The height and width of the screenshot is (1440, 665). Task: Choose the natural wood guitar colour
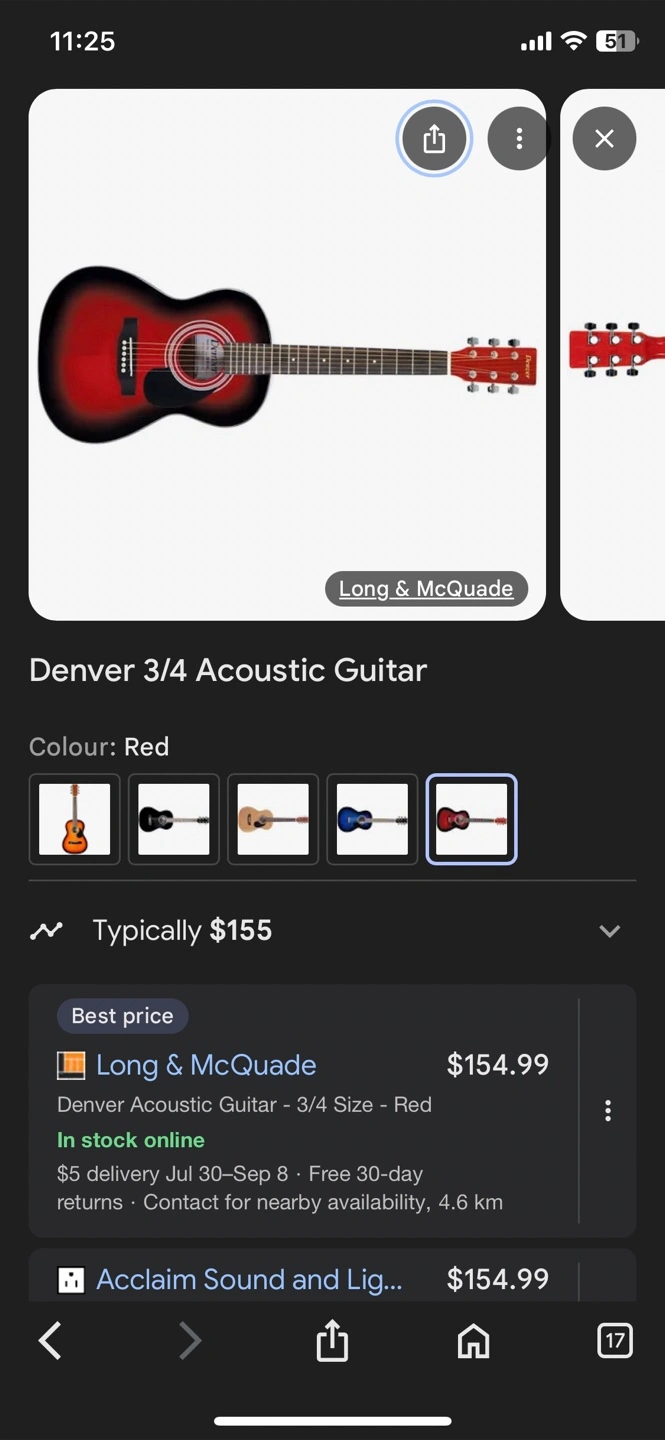click(x=273, y=819)
